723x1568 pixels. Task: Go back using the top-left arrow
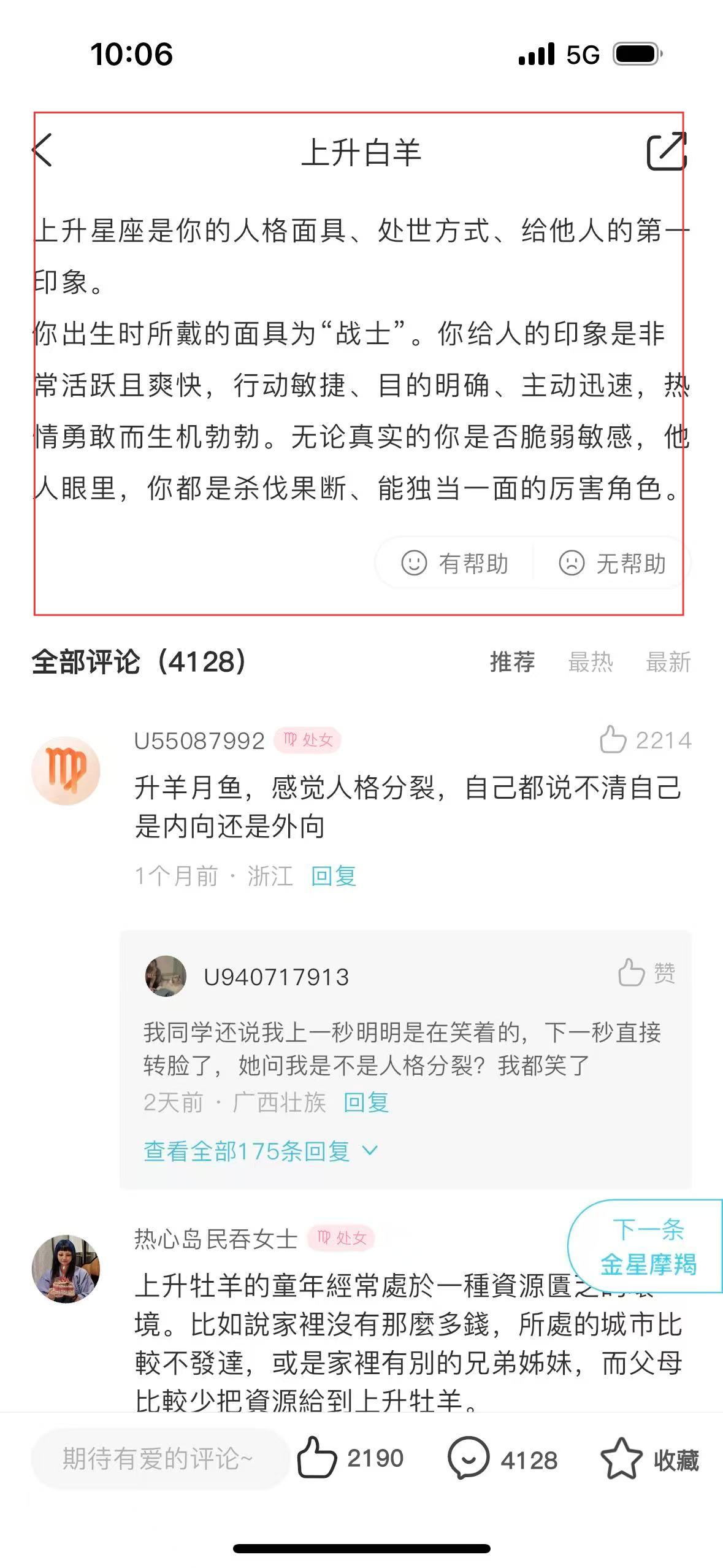[43, 151]
